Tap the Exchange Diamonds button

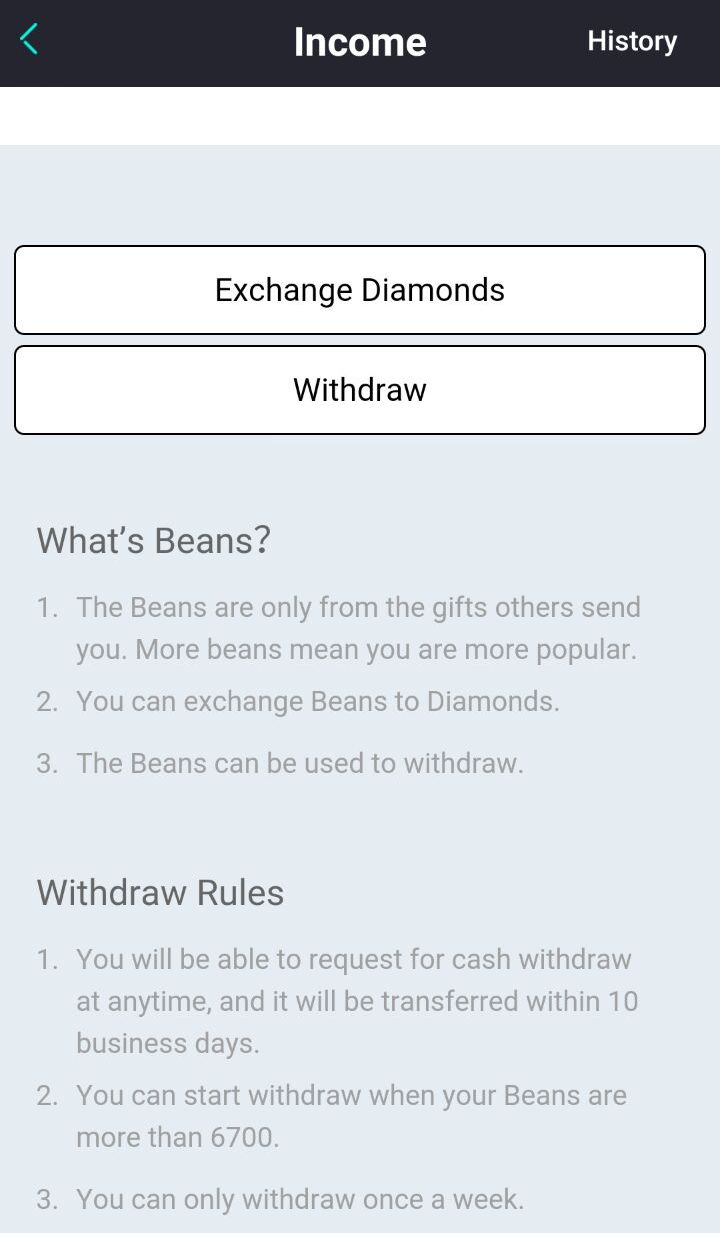pos(360,290)
